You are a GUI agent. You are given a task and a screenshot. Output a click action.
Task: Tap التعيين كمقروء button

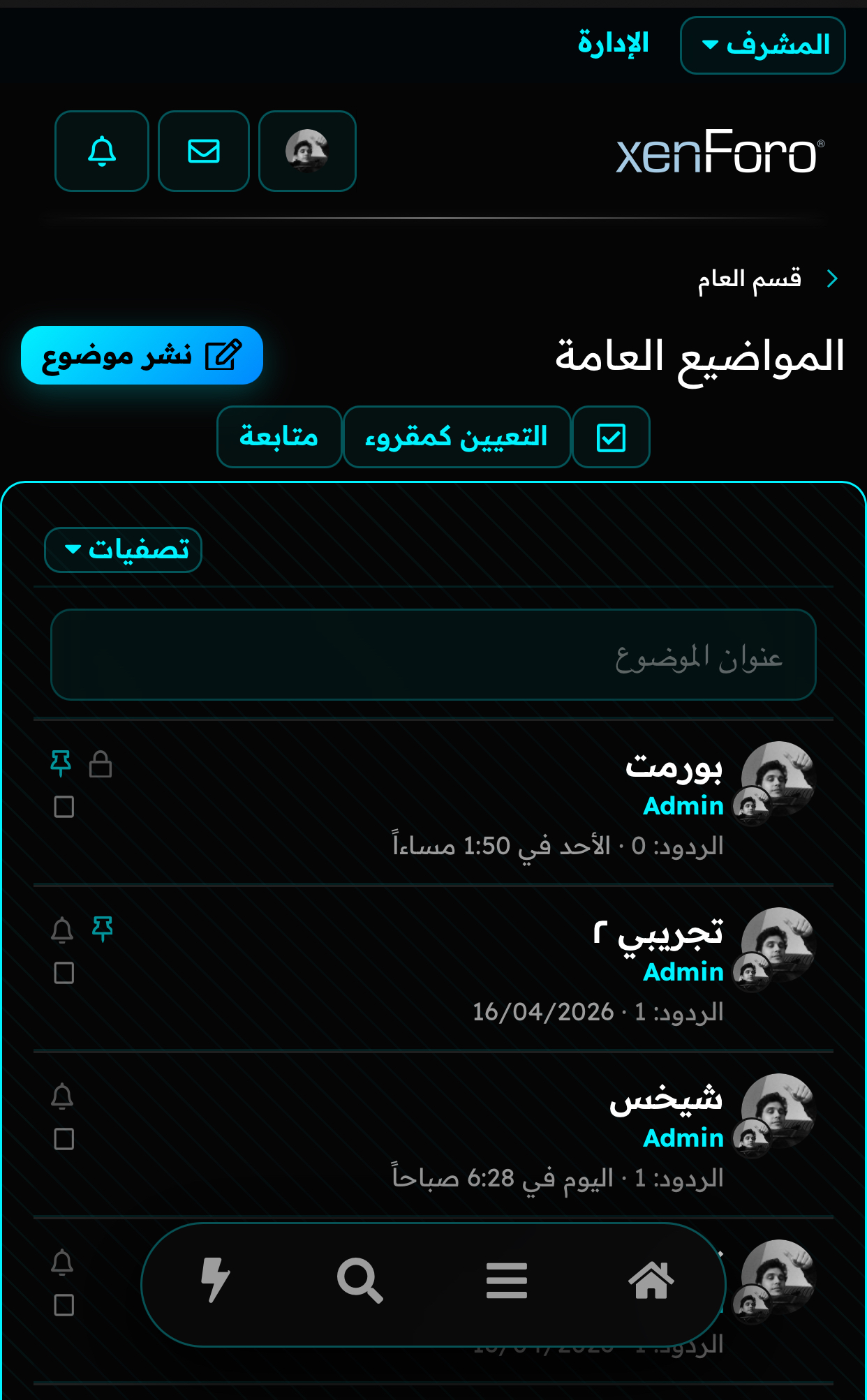coord(457,437)
